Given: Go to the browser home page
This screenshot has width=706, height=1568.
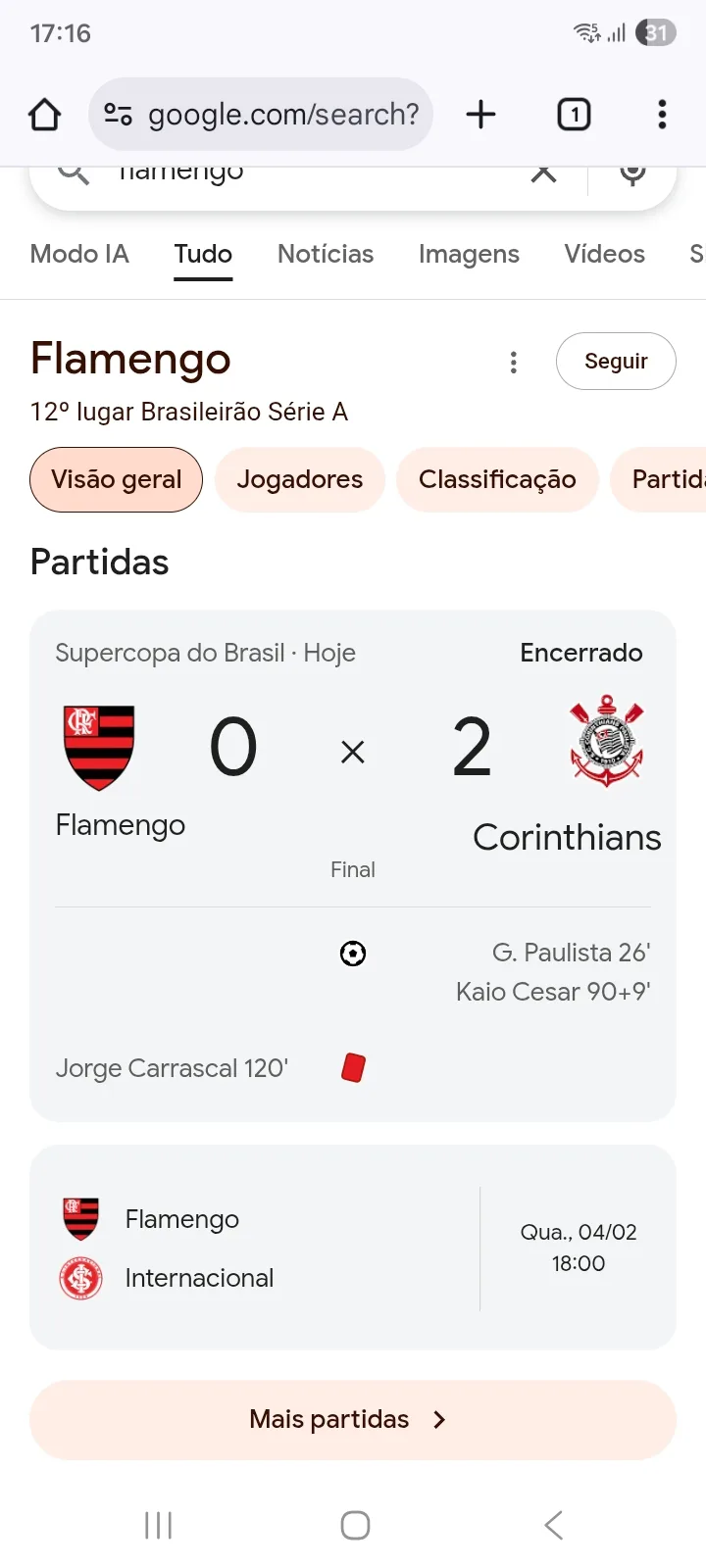Looking at the screenshot, I should (44, 115).
